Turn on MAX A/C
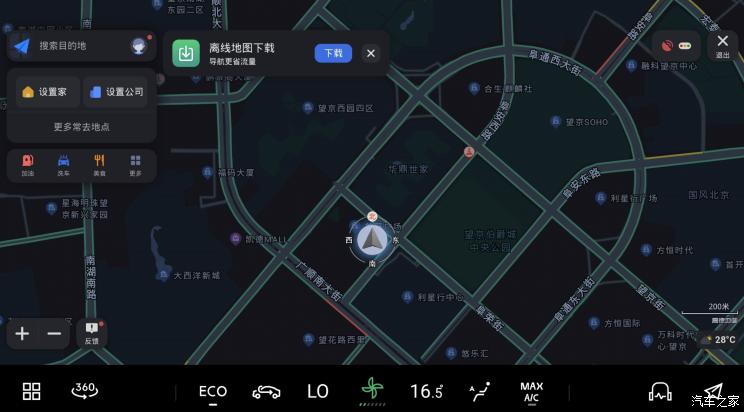This screenshot has height=412, width=744. click(531, 391)
